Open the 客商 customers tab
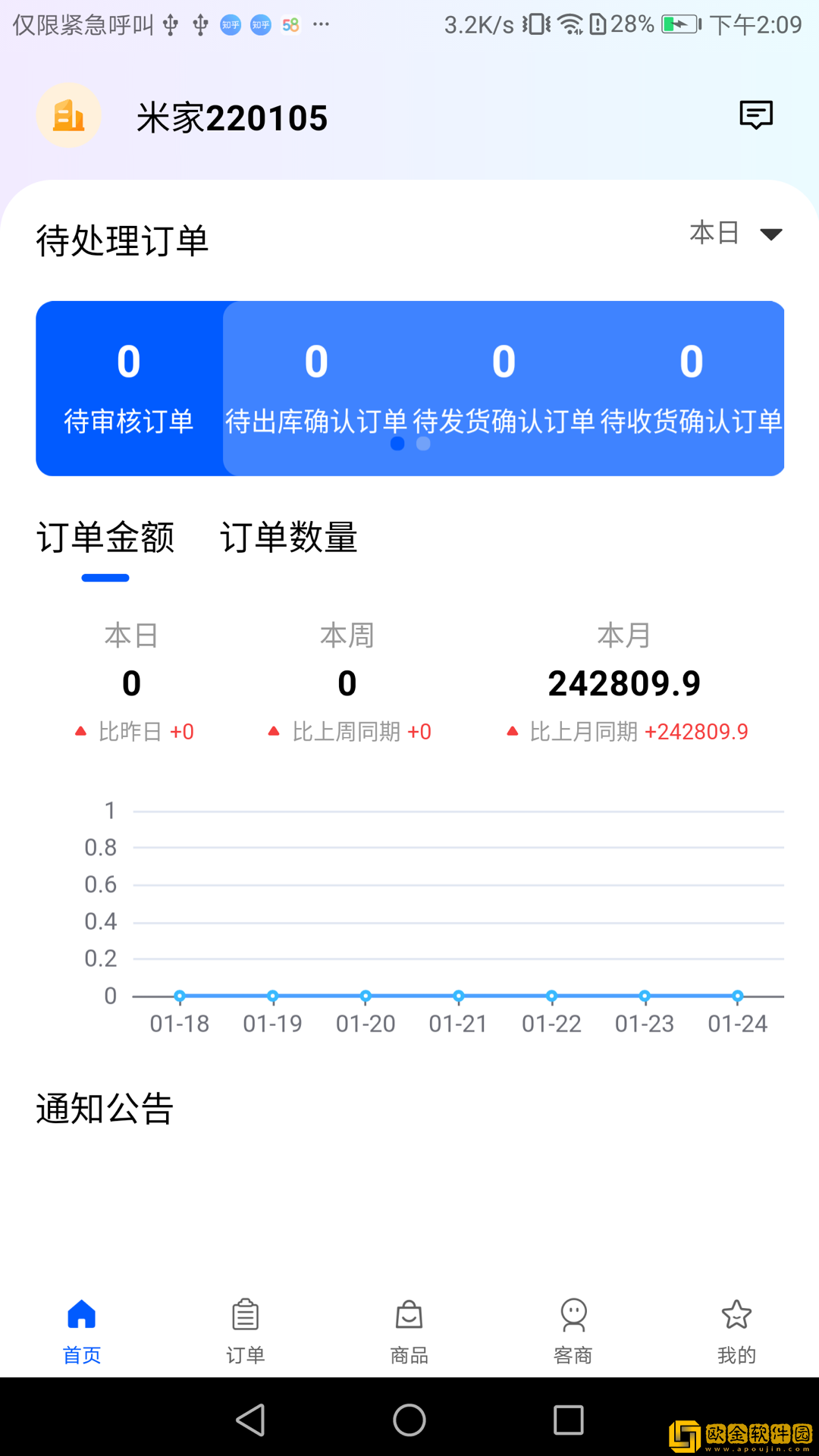Viewport: 819px width, 1456px height. (x=573, y=1331)
